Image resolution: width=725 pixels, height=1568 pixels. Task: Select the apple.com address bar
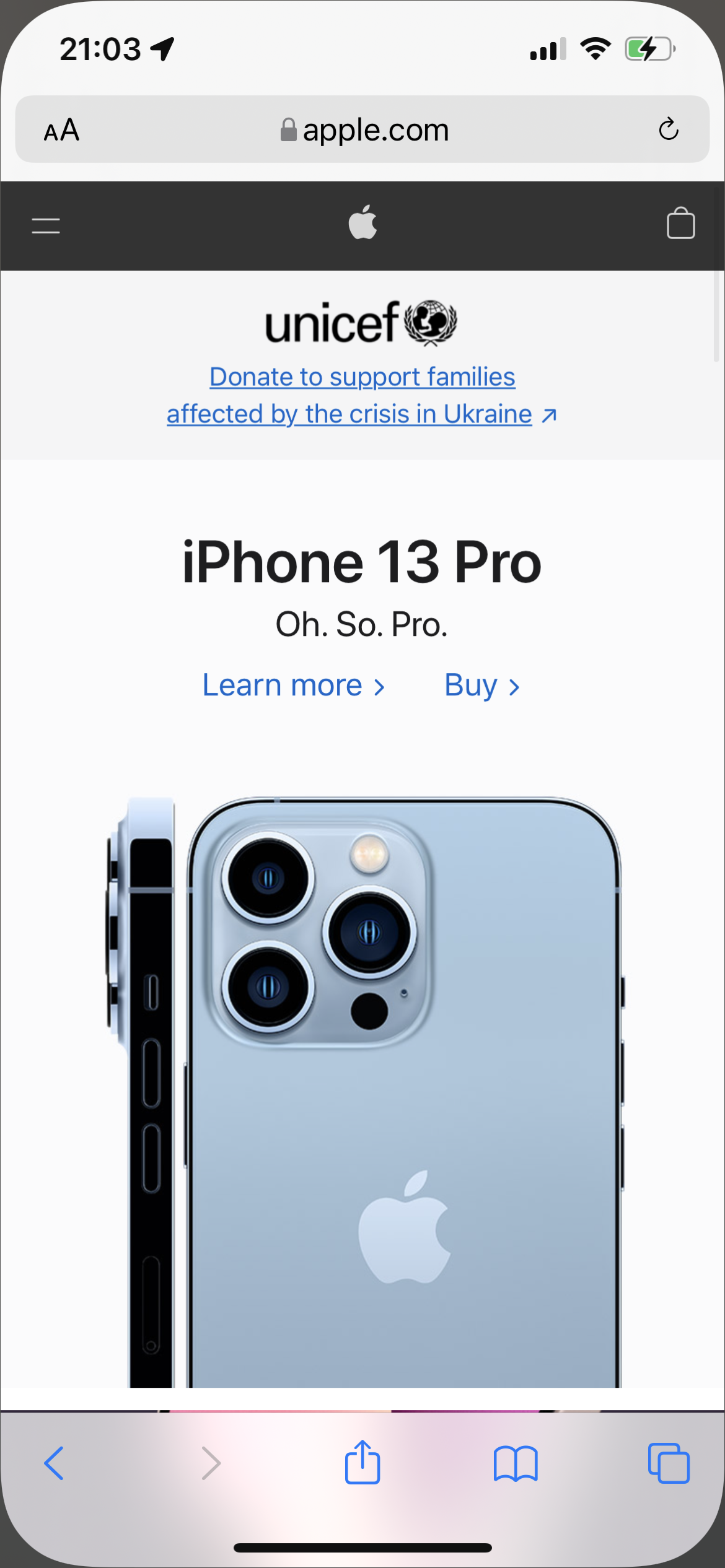[x=364, y=130]
